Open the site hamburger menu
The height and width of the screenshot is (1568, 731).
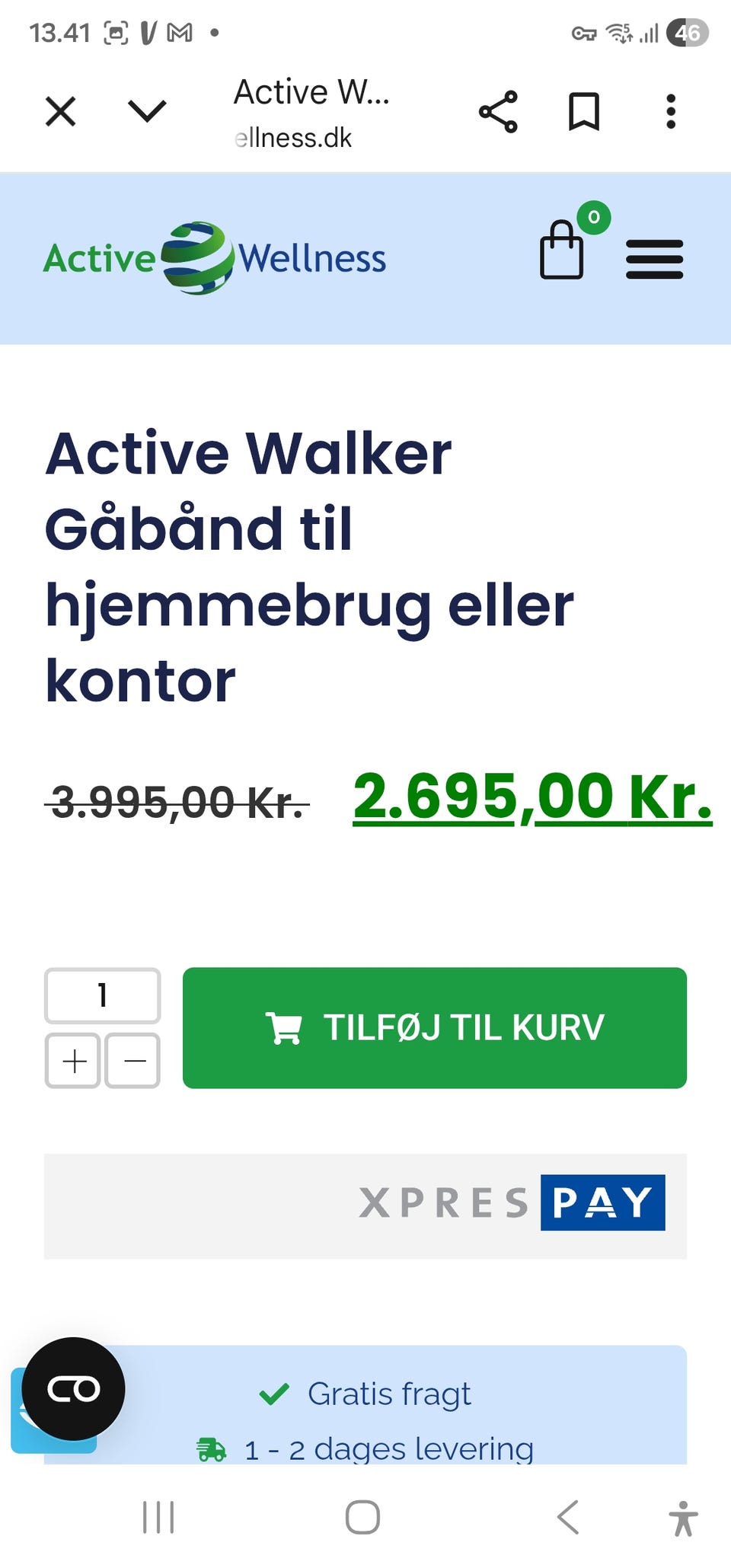(x=654, y=259)
